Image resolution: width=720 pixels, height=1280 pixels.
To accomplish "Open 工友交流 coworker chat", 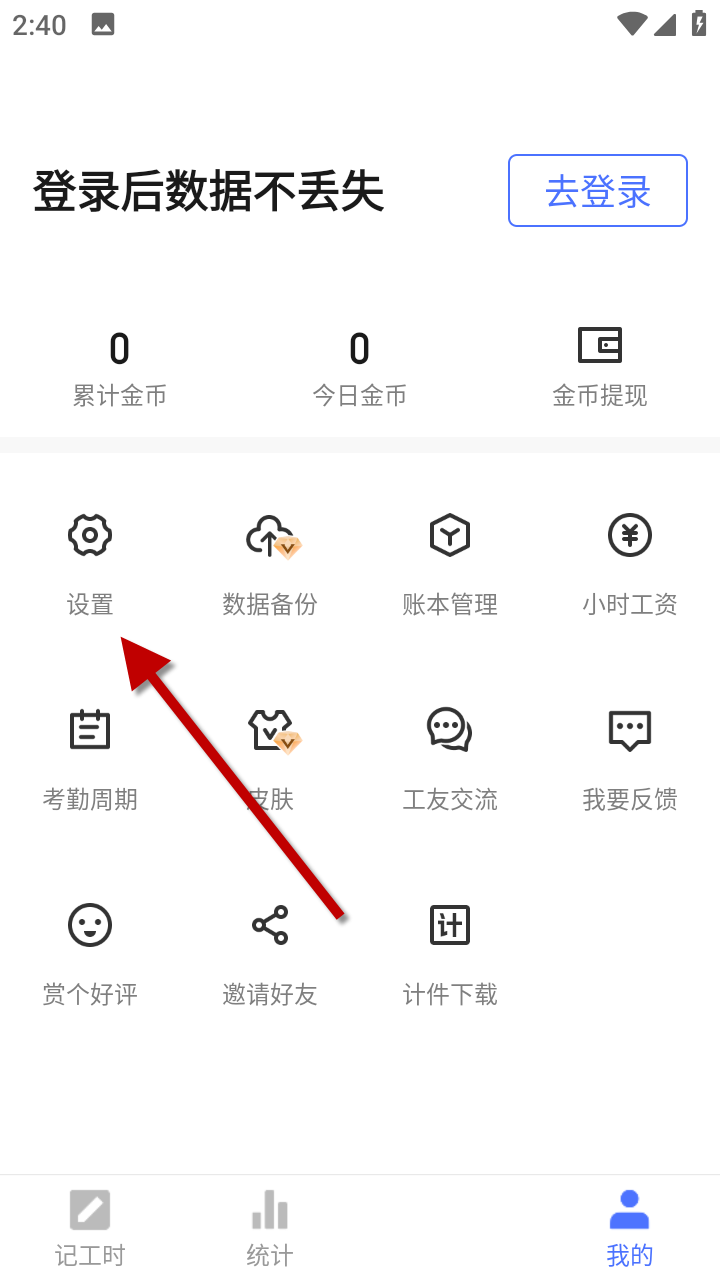I will (x=450, y=757).
